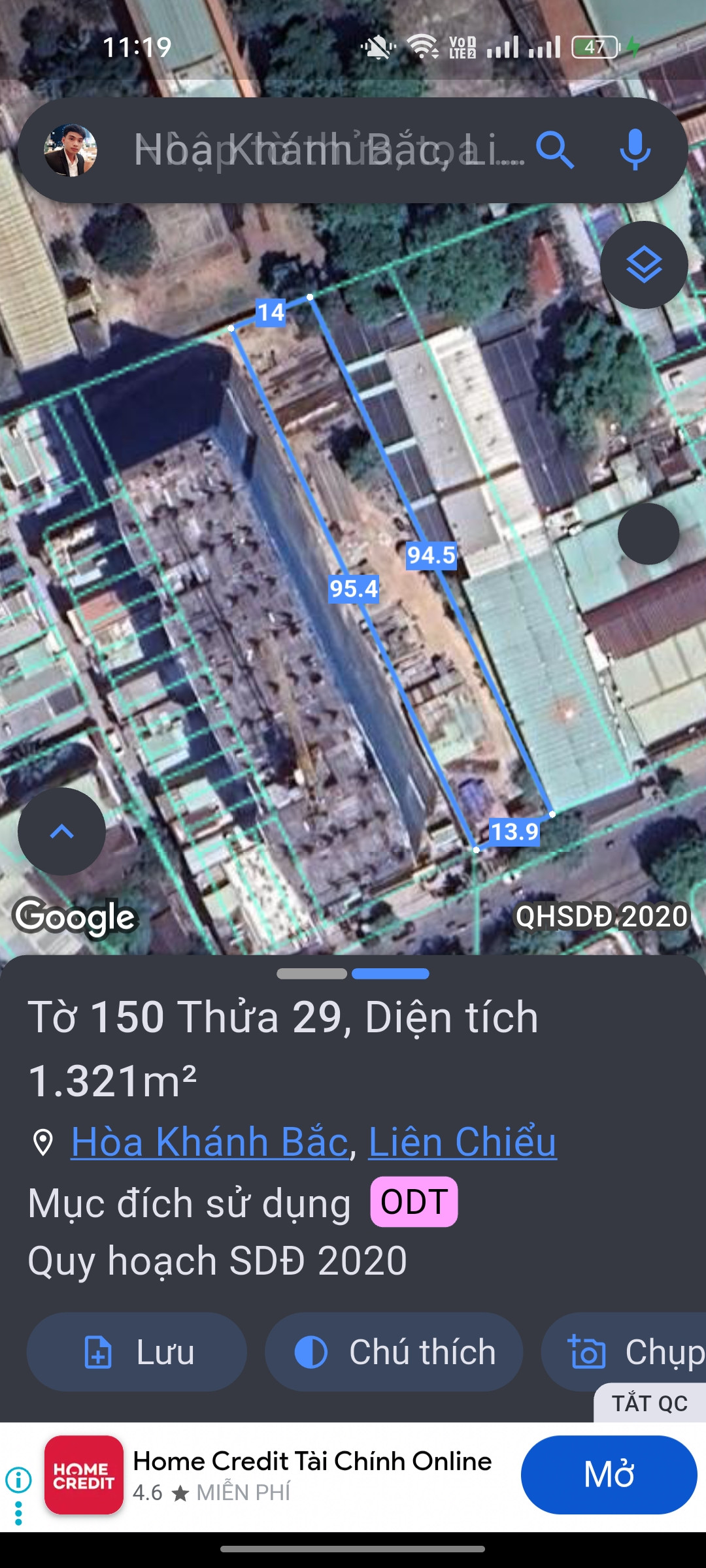Tap the round dark button beside the map
The width and height of the screenshot is (706, 1568).
point(648,534)
